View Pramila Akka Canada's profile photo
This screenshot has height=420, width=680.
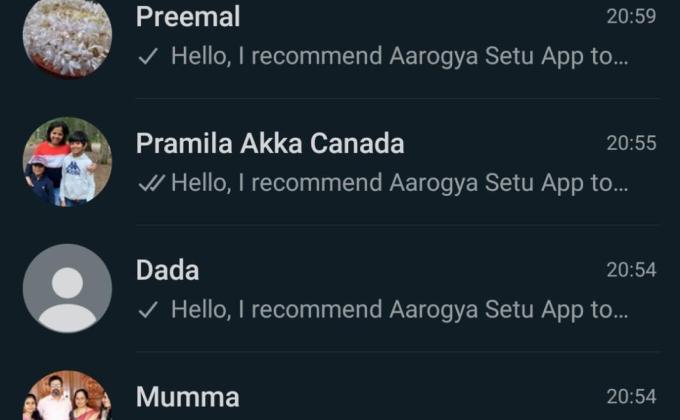click(x=67, y=162)
